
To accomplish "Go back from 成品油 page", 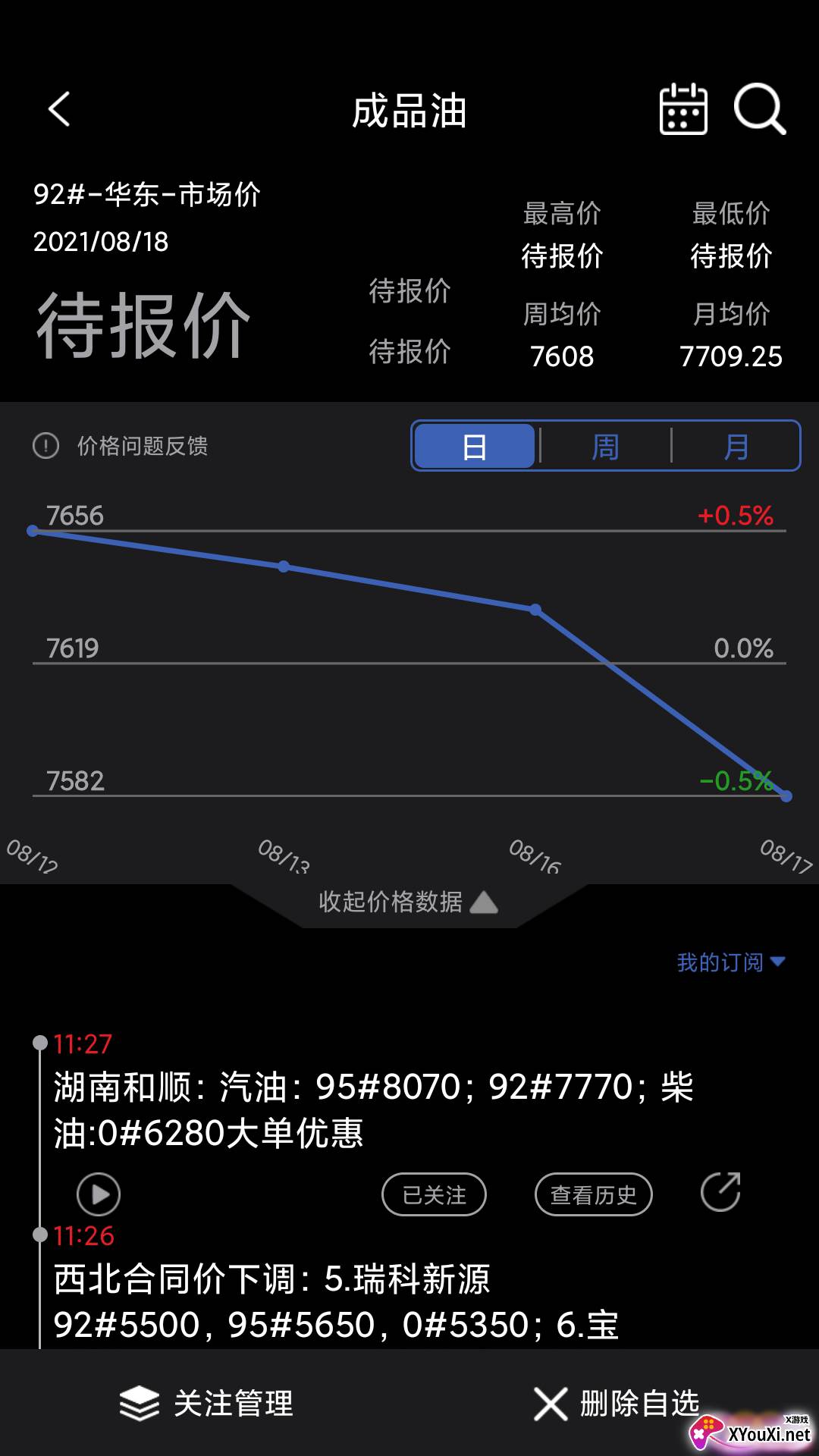I will click(x=59, y=109).
